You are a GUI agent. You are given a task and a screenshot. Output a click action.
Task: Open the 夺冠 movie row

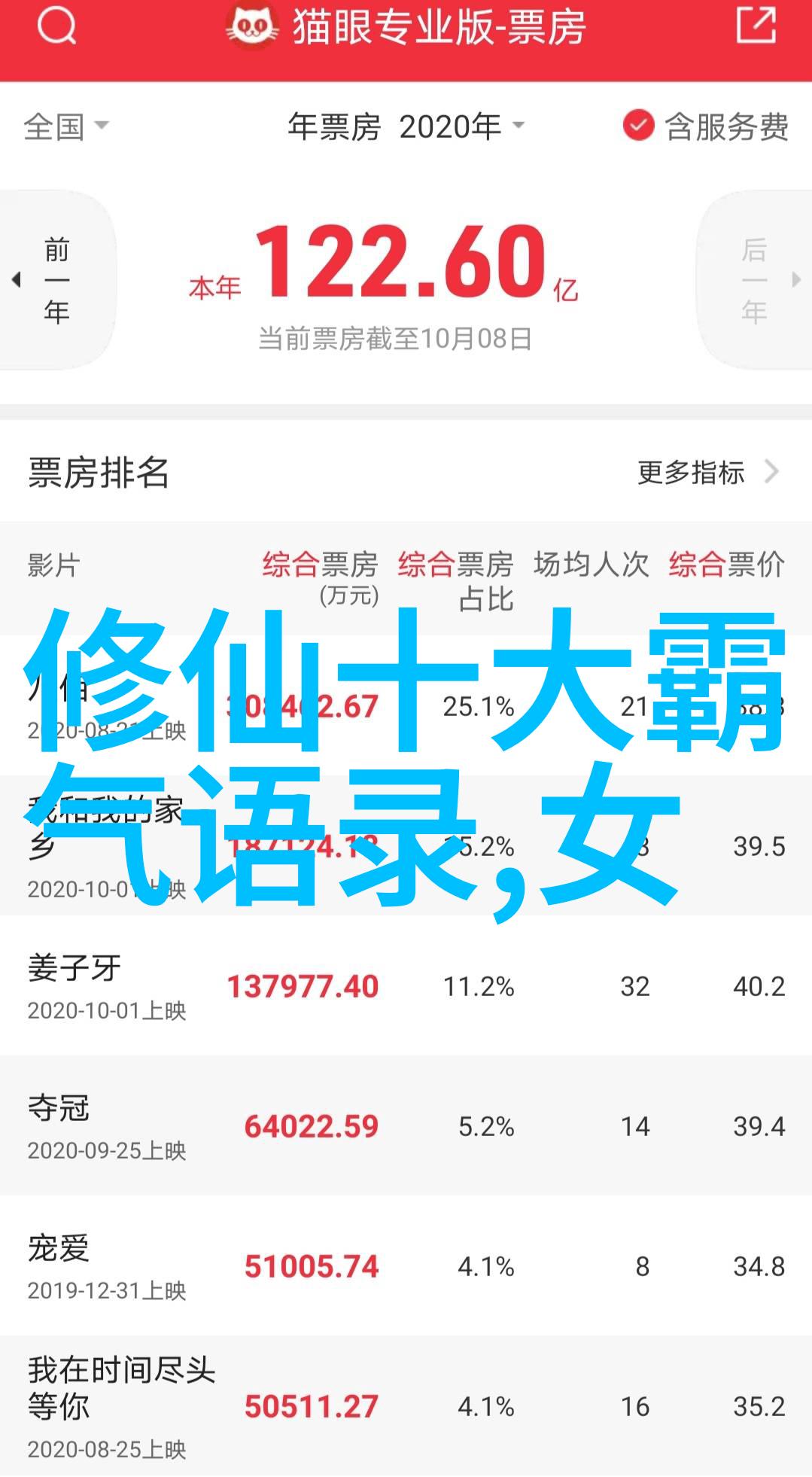click(x=406, y=1125)
